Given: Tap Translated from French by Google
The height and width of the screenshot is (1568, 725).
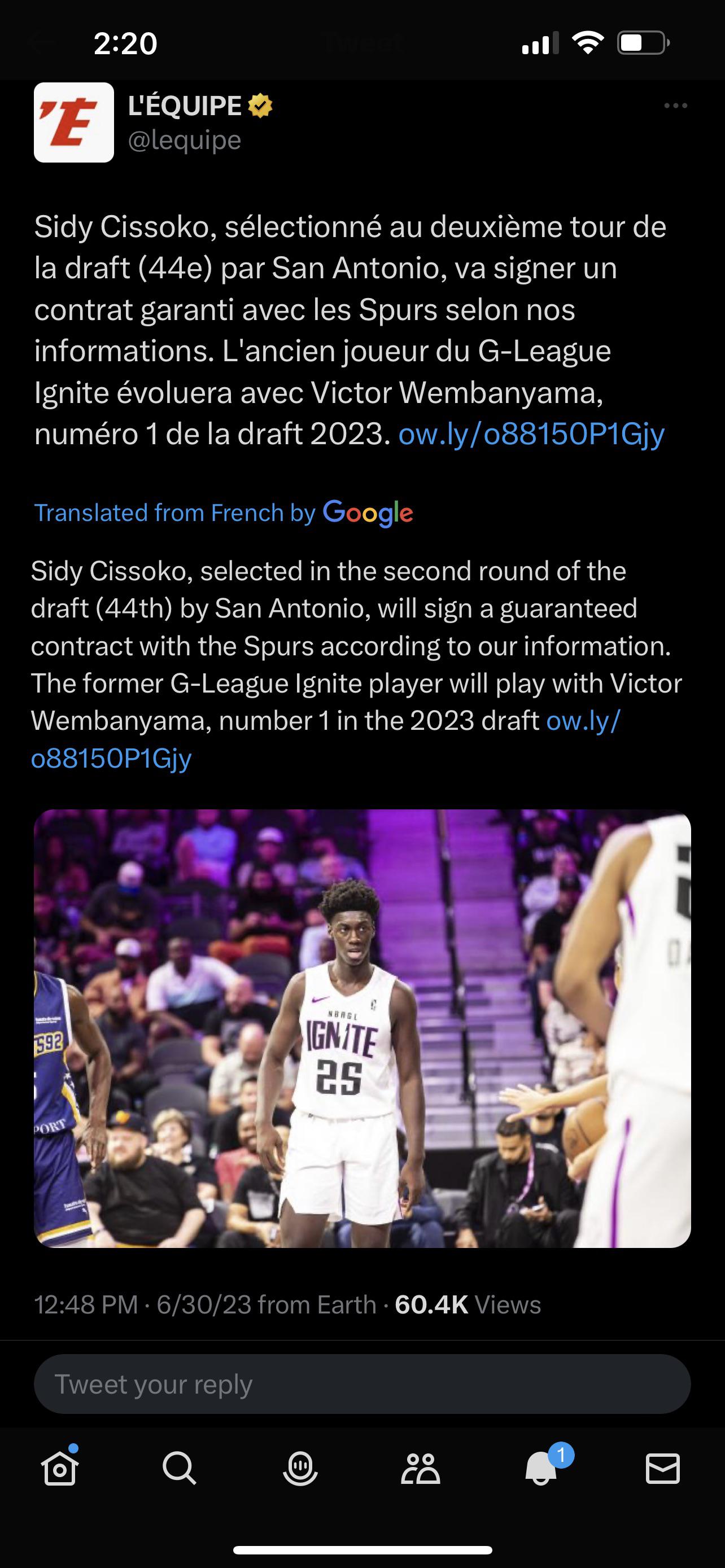Looking at the screenshot, I should coord(223,513).
